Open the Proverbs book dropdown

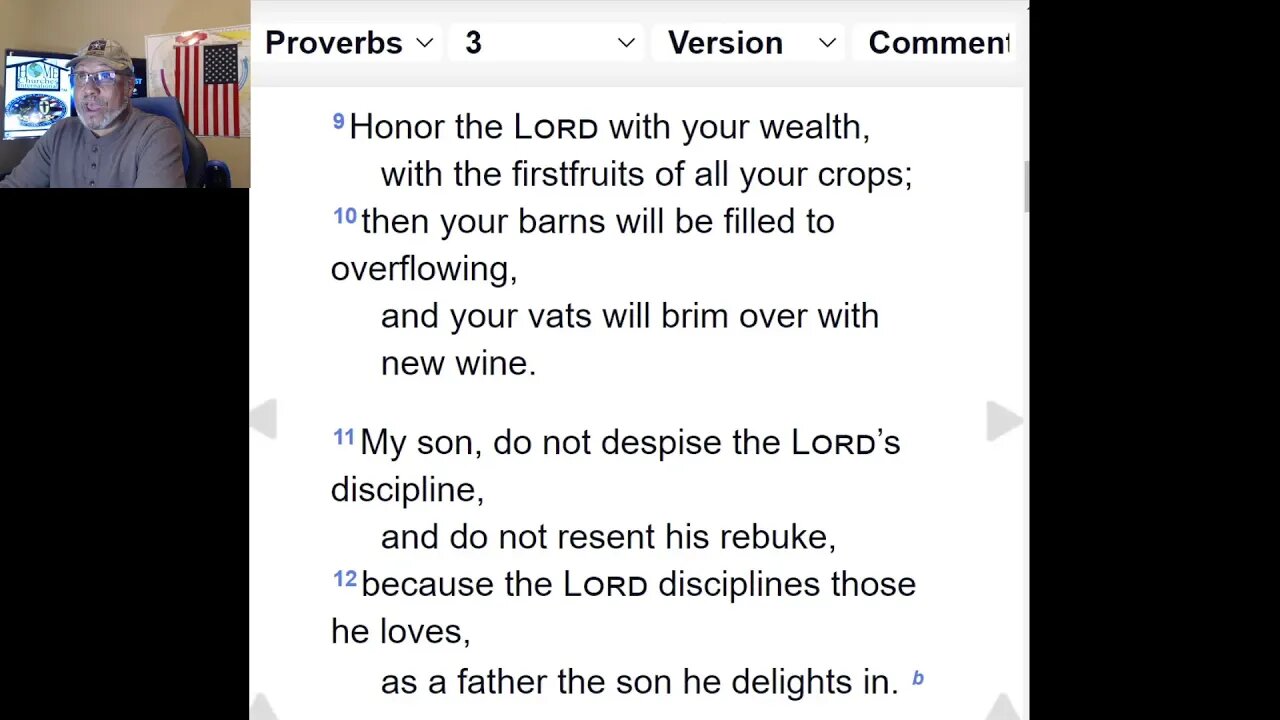348,43
